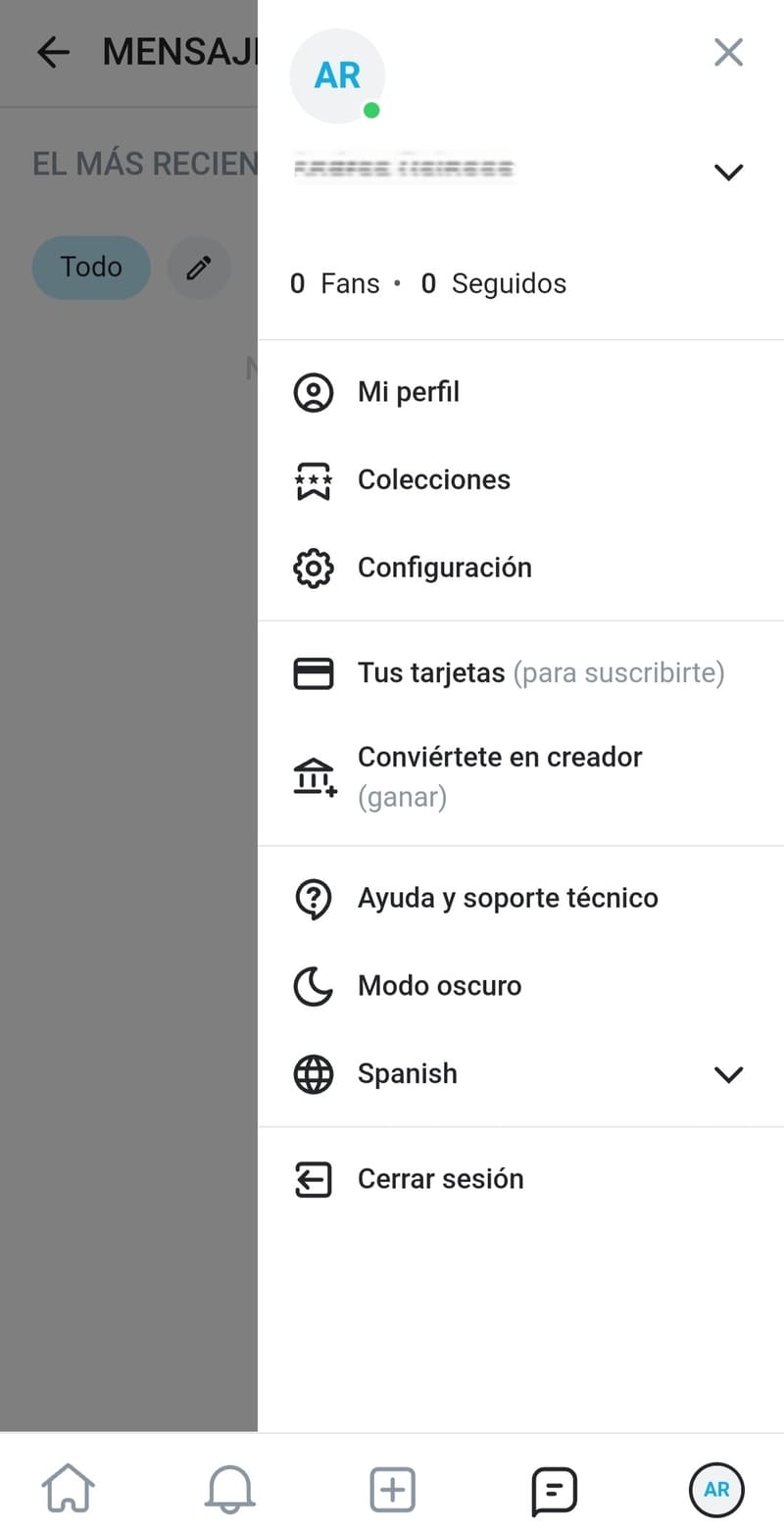Viewport: 784px width, 1532px height.
Task: Expand the account switcher chevron
Action: coord(728,173)
